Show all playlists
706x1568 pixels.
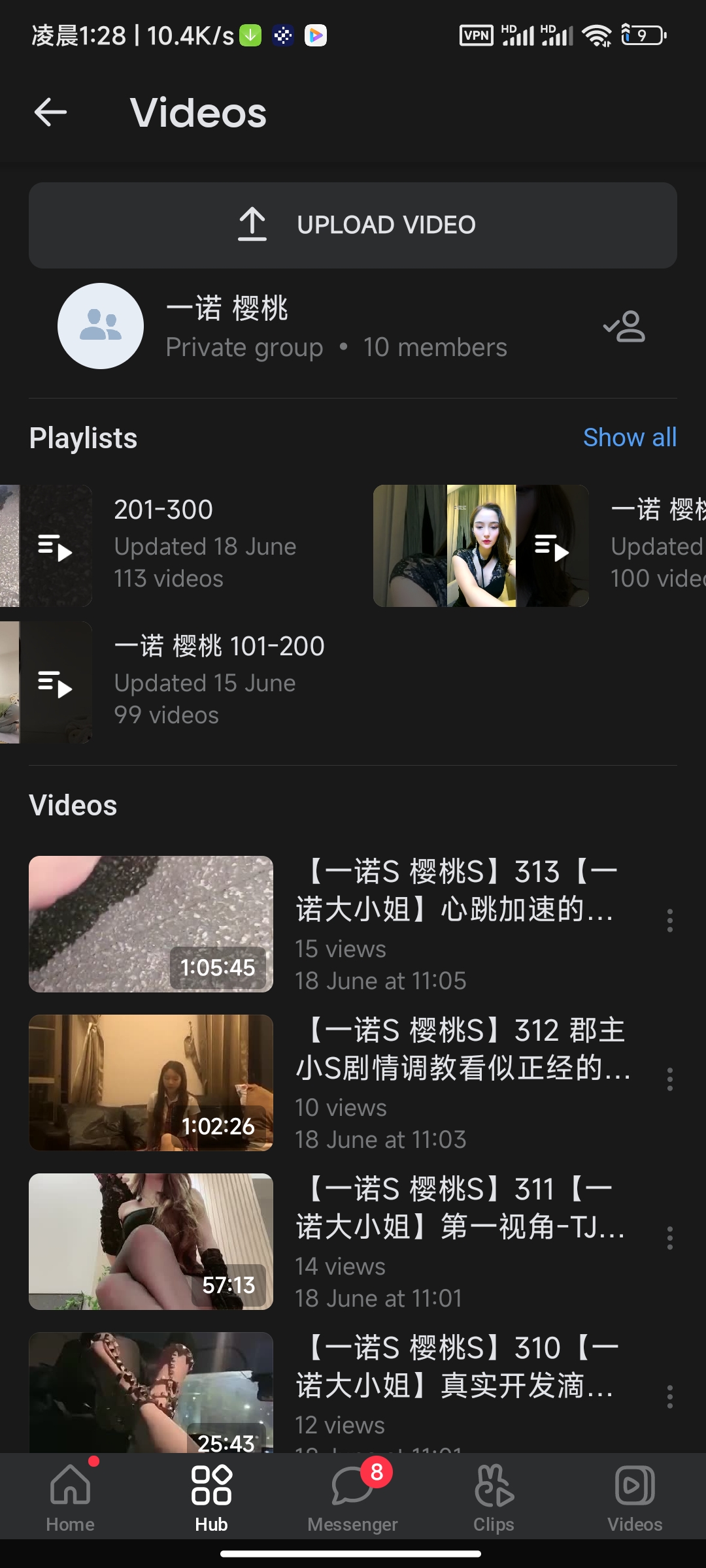630,438
